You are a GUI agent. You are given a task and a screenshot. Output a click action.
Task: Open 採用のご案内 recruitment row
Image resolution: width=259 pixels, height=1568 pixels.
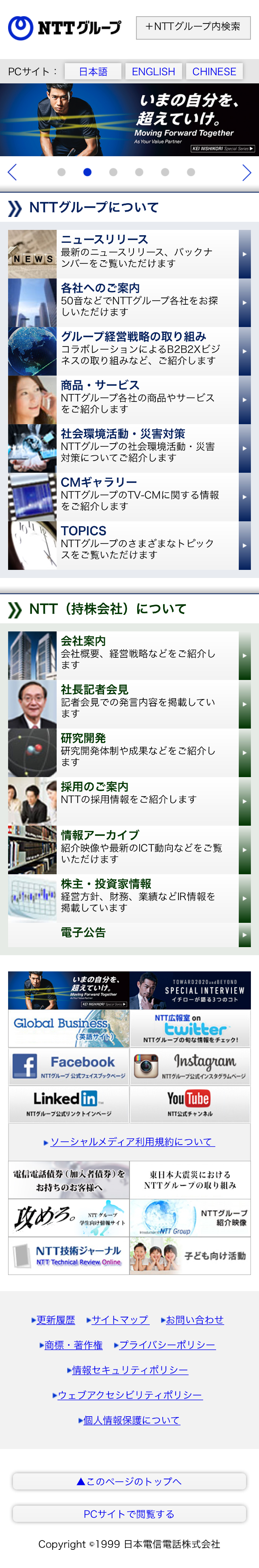(129, 801)
